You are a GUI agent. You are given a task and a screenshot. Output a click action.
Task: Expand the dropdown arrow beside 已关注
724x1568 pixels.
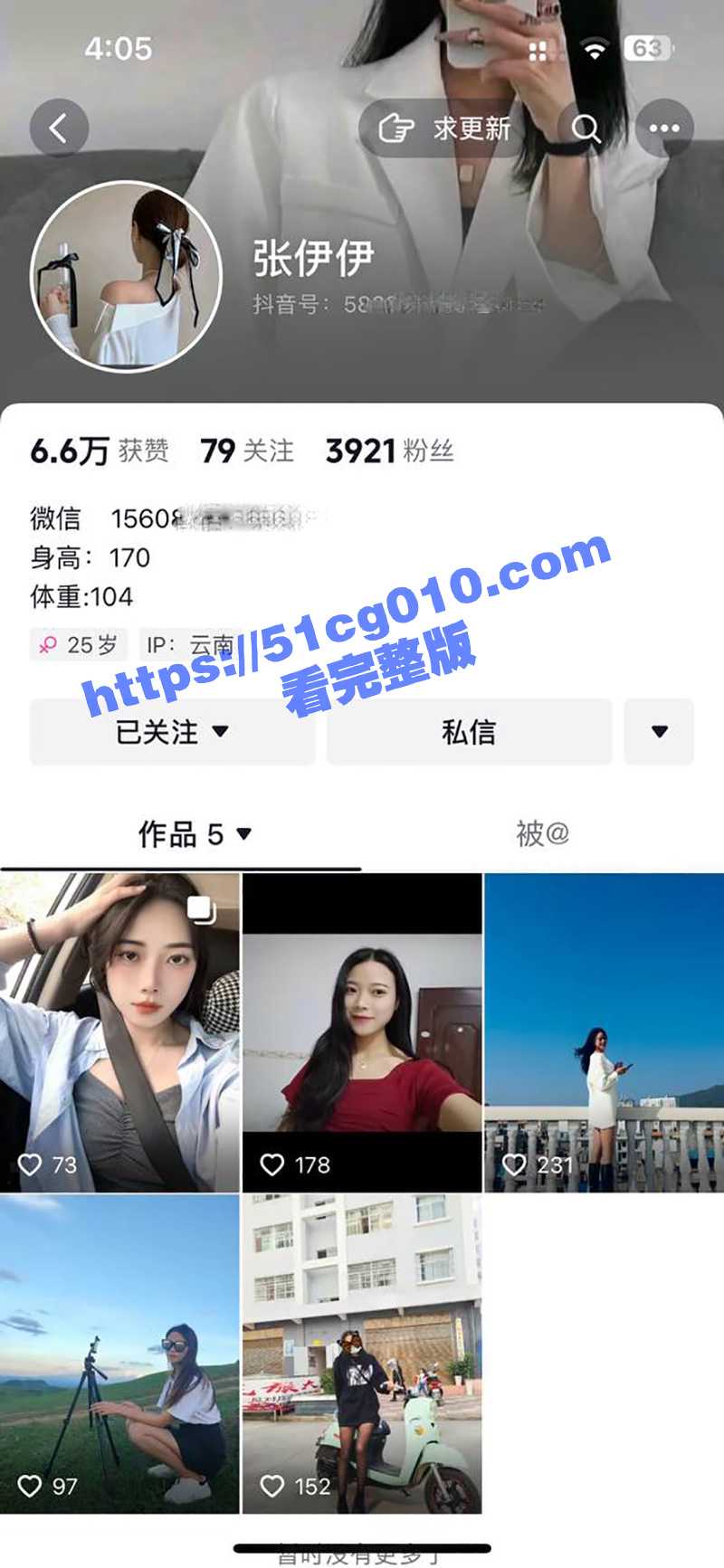click(x=220, y=733)
